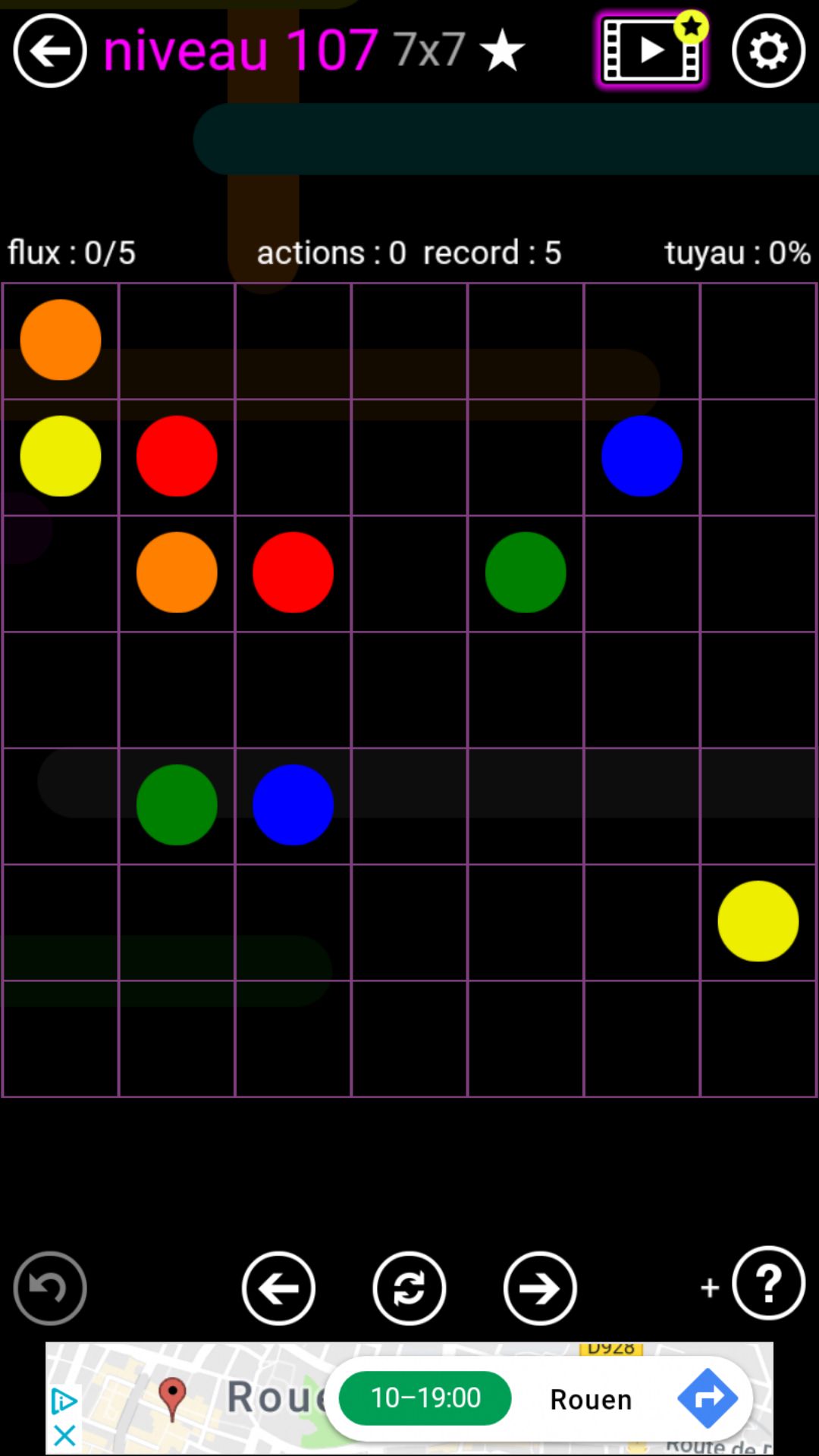Image resolution: width=819 pixels, height=1456 pixels.
Task: Open the settings gear
Action: point(768,51)
